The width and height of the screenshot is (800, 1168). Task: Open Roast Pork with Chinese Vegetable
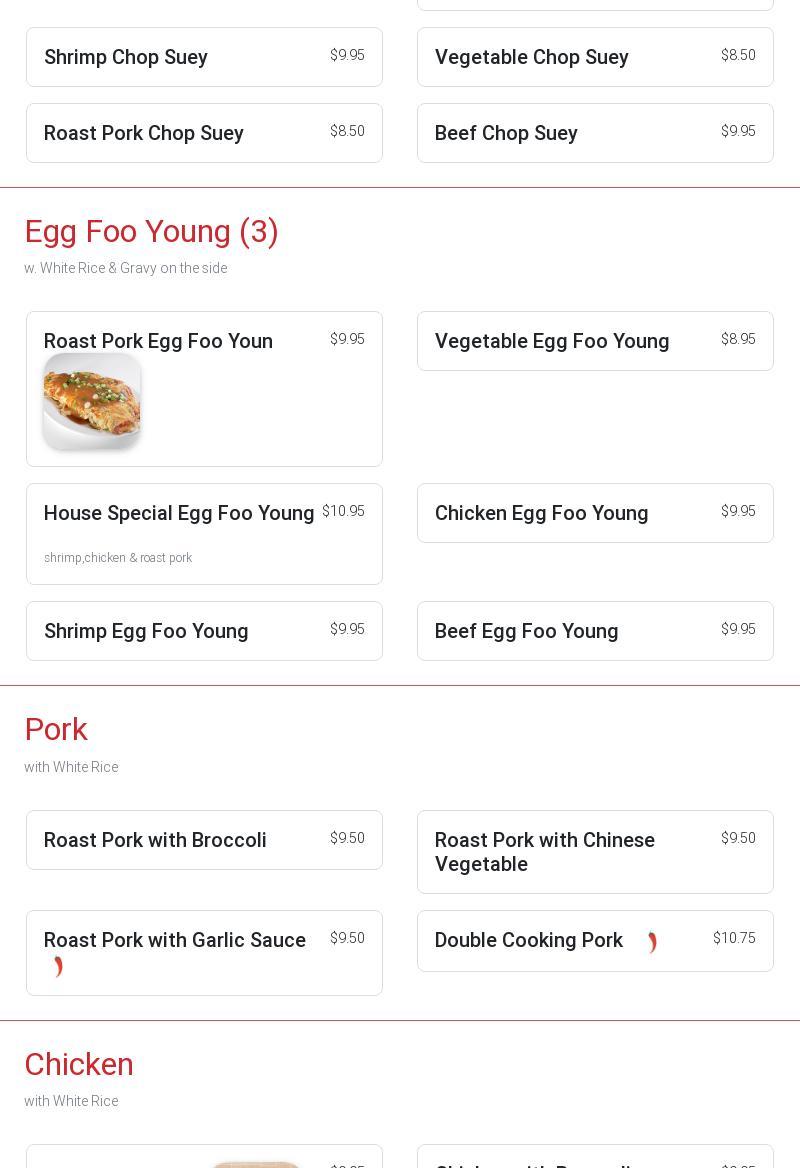pos(595,852)
